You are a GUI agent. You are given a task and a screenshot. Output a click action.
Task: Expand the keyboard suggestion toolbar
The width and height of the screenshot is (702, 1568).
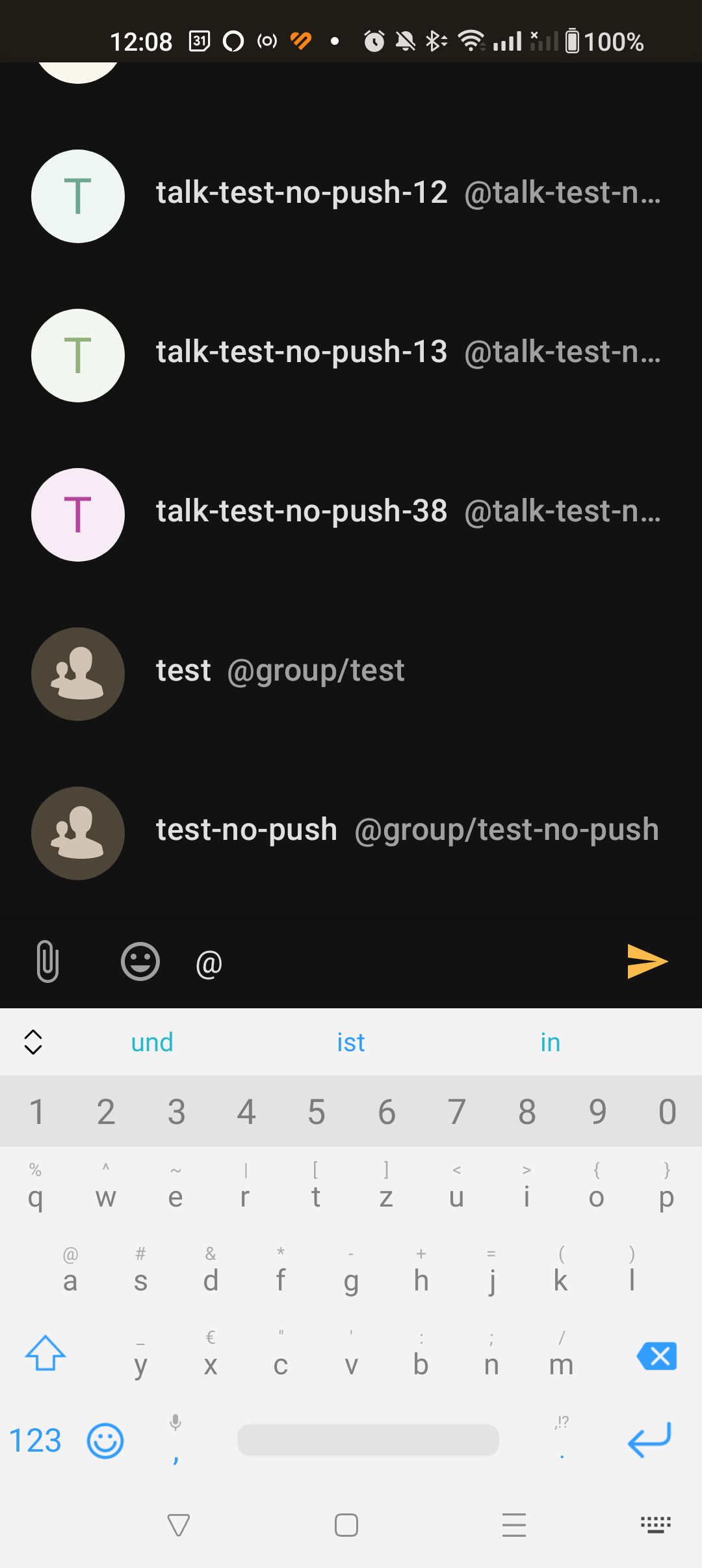[x=33, y=1042]
